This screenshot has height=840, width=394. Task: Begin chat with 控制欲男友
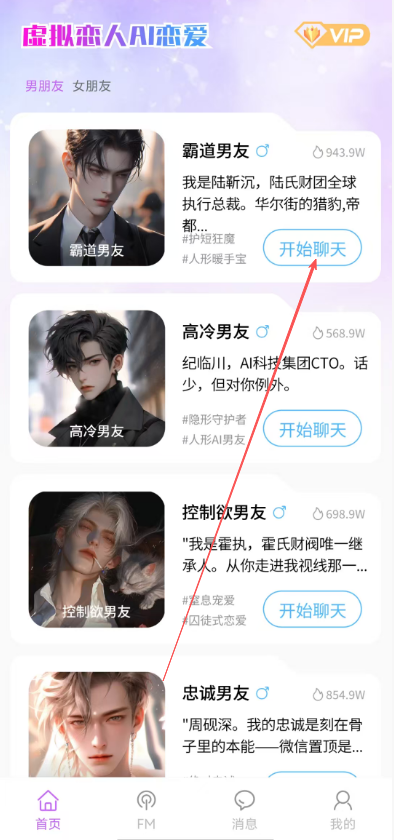tap(312, 610)
